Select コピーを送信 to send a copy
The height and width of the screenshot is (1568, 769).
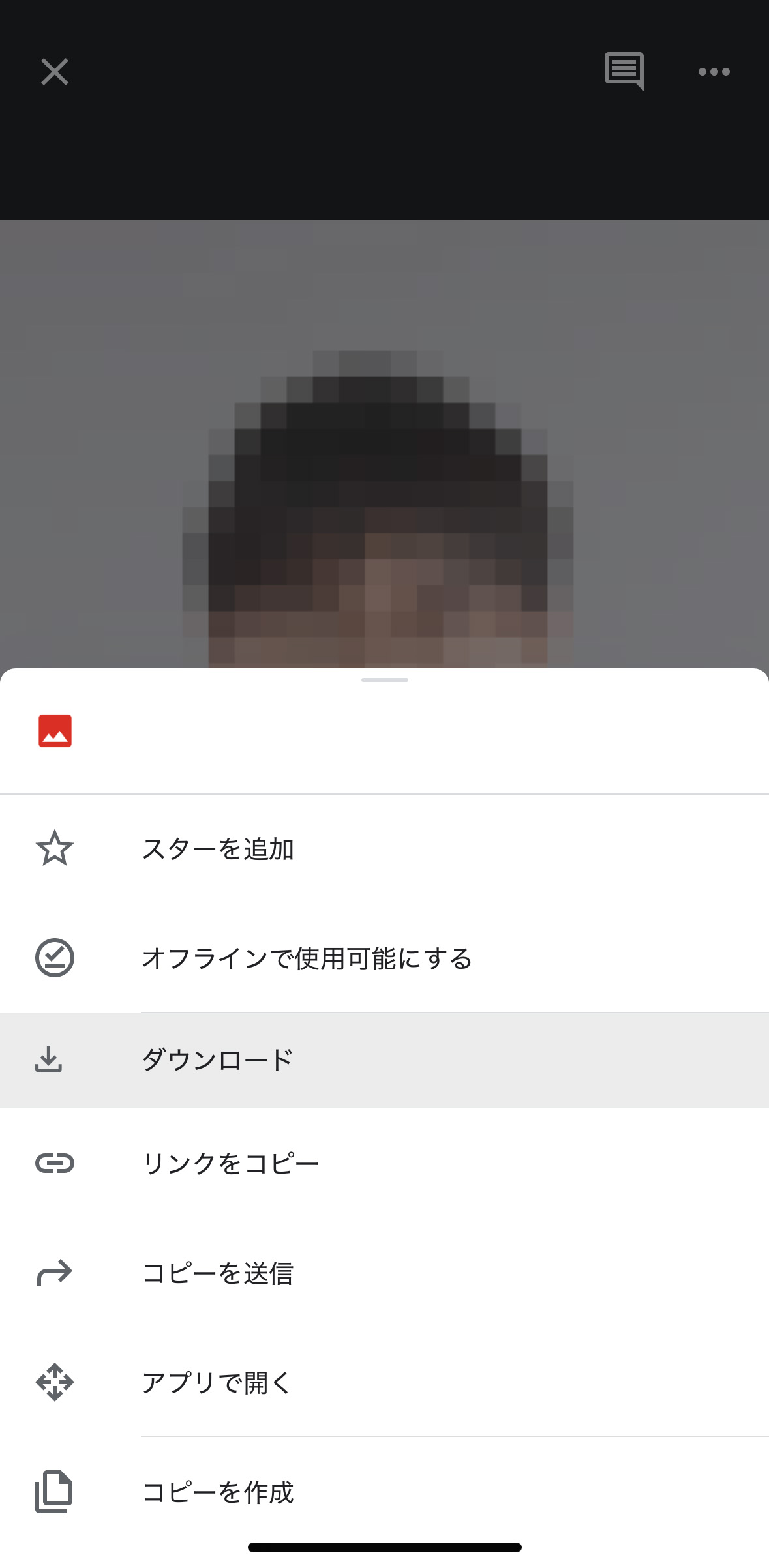click(x=384, y=1273)
